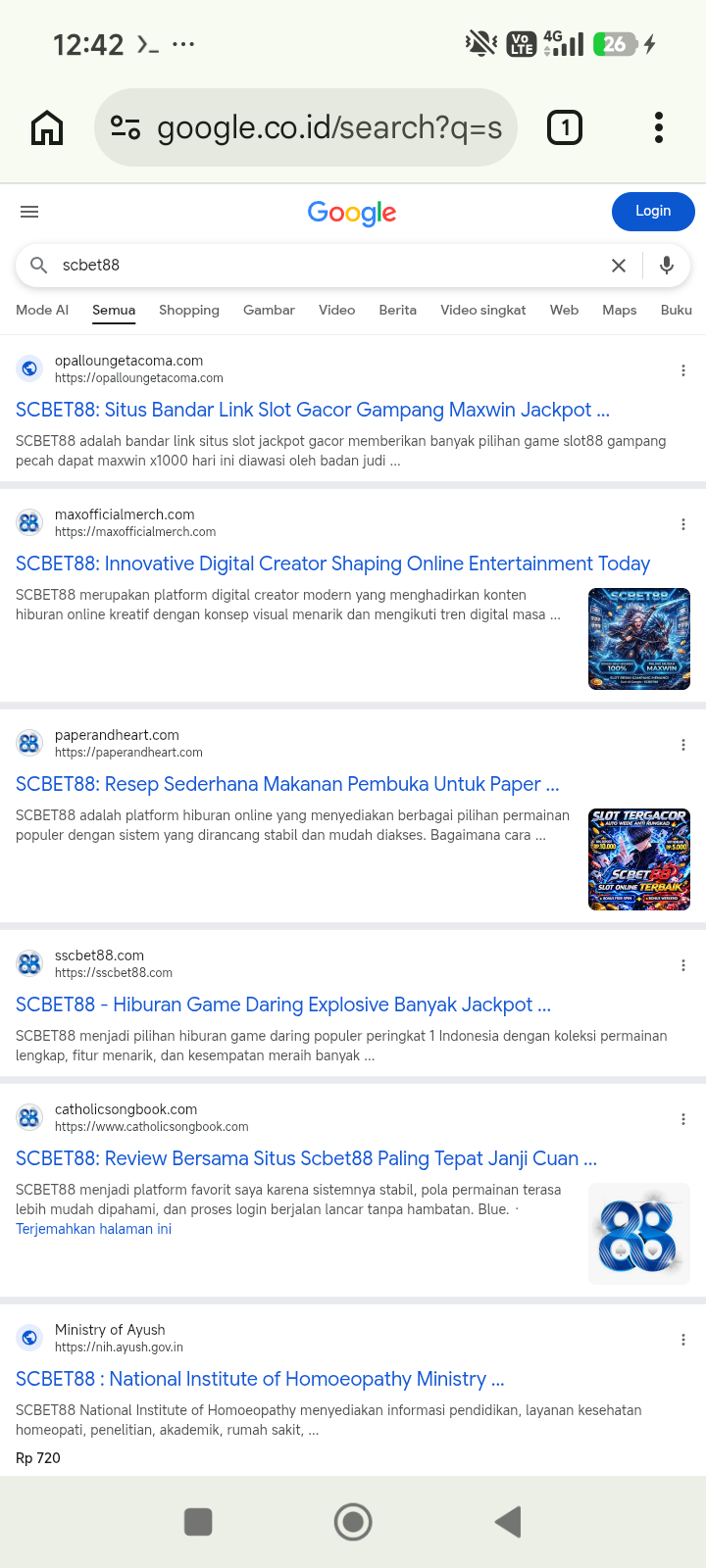Open more options for the paperandheart.com result
The width and height of the screenshot is (706, 1568).
click(x=683, y=745)
